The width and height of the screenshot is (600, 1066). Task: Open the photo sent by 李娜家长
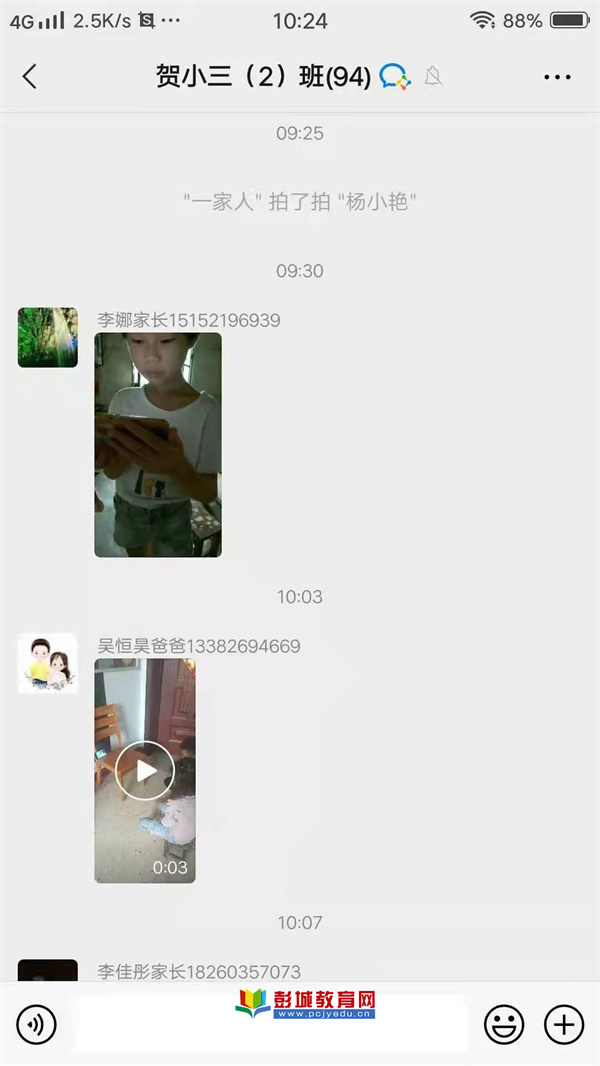pyautogui.click(x=158, y=445)
